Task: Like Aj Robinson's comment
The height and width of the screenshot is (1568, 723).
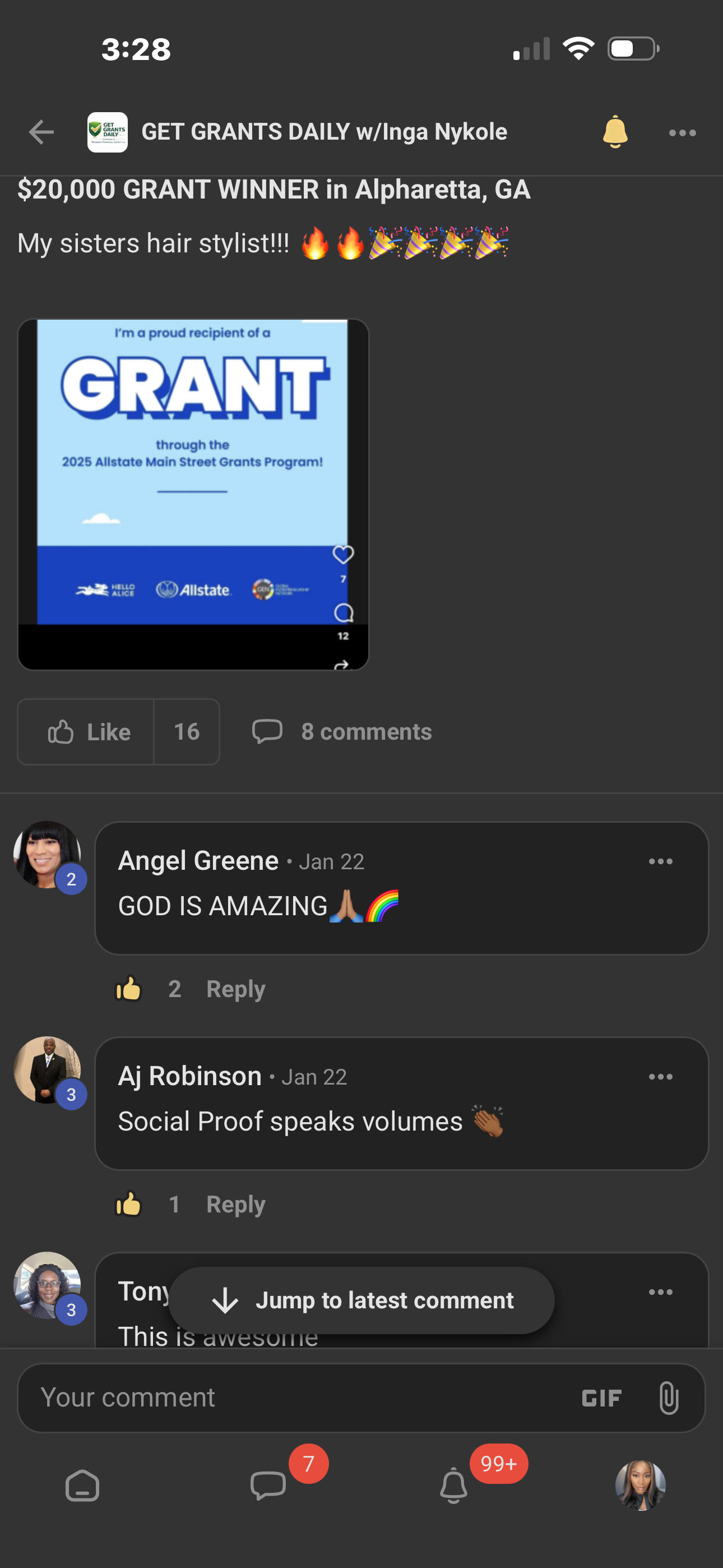Action: tap(128, 1205)
